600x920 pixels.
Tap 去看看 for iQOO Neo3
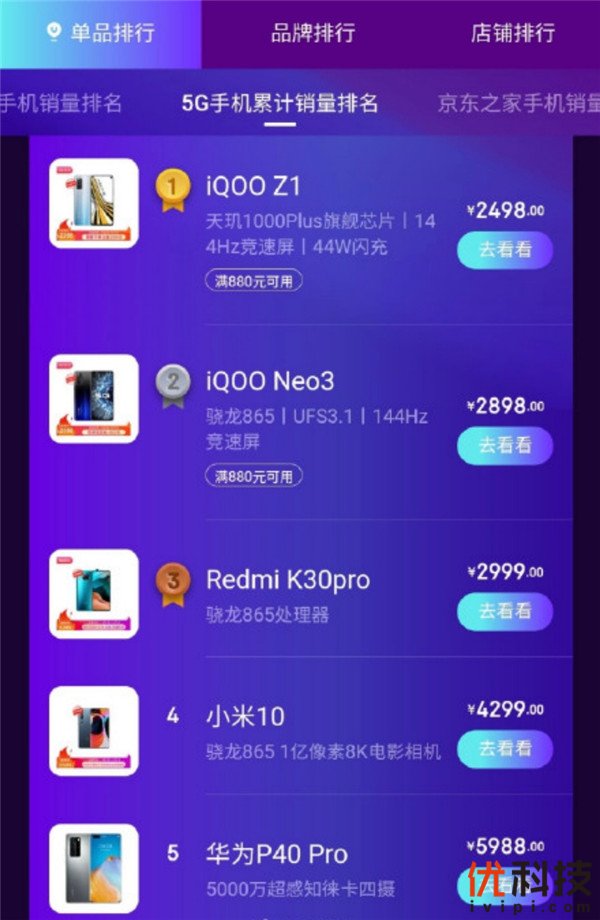(x=504, y=445)
